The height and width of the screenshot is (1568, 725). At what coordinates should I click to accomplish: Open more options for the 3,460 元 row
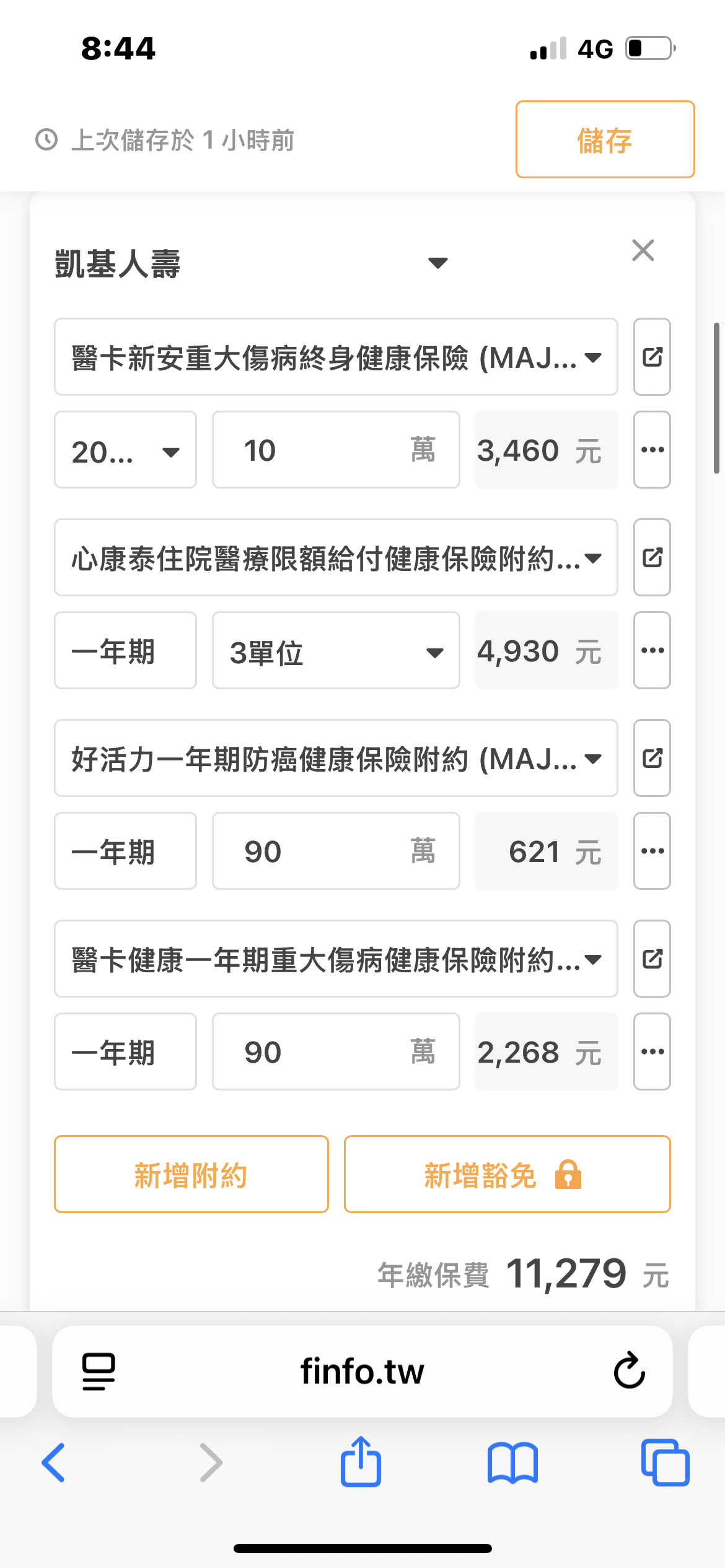(652, 450)
